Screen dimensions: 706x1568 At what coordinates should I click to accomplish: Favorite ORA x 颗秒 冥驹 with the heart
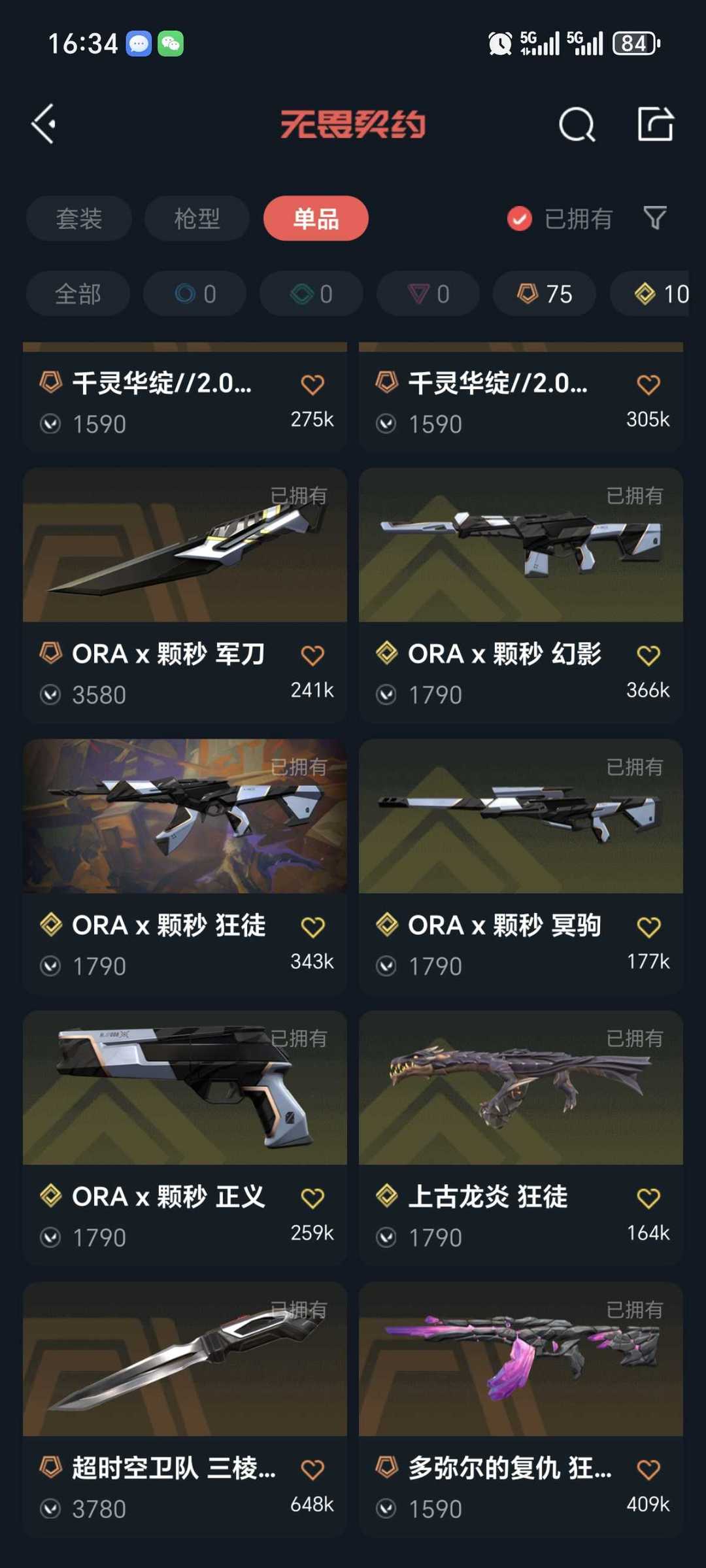648,927
